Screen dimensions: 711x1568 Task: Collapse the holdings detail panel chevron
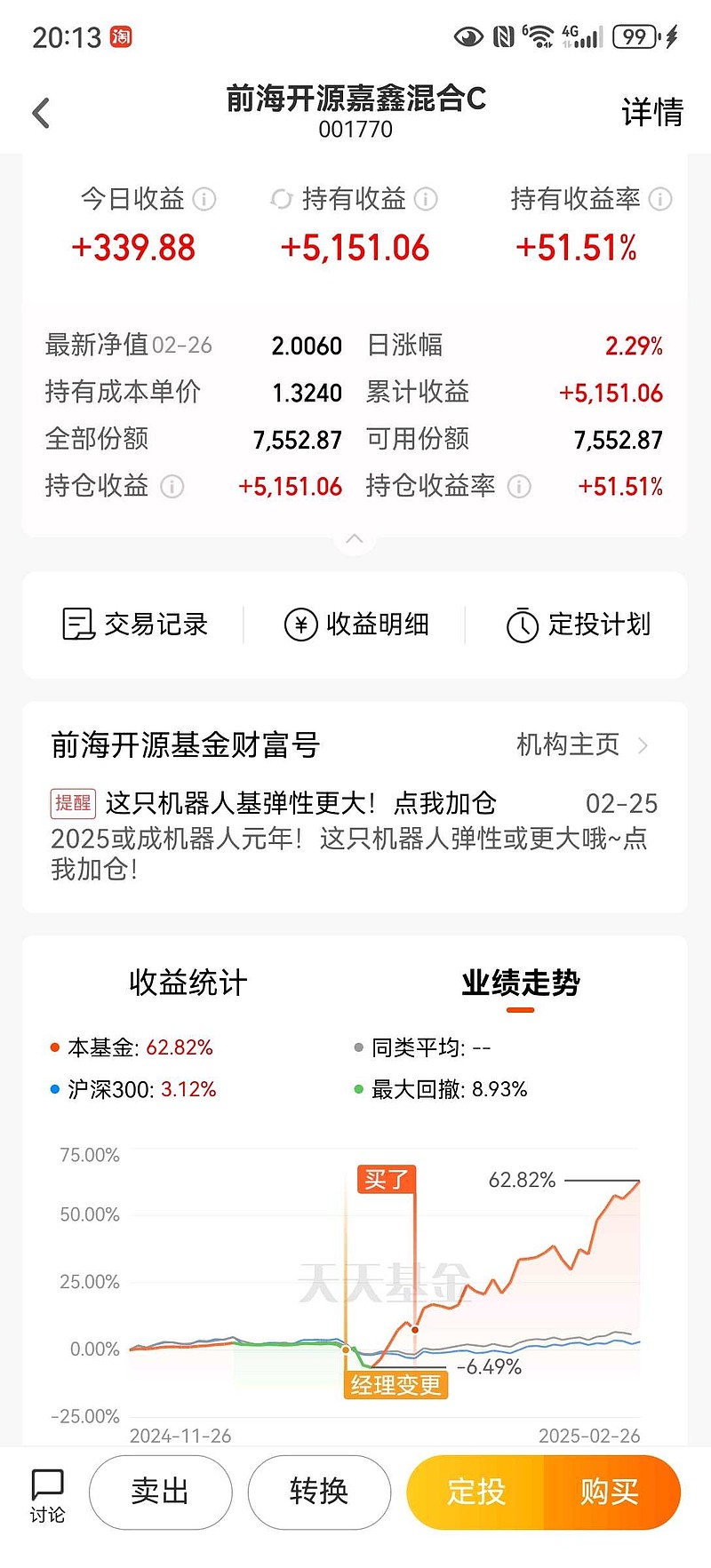pos(355,538)
